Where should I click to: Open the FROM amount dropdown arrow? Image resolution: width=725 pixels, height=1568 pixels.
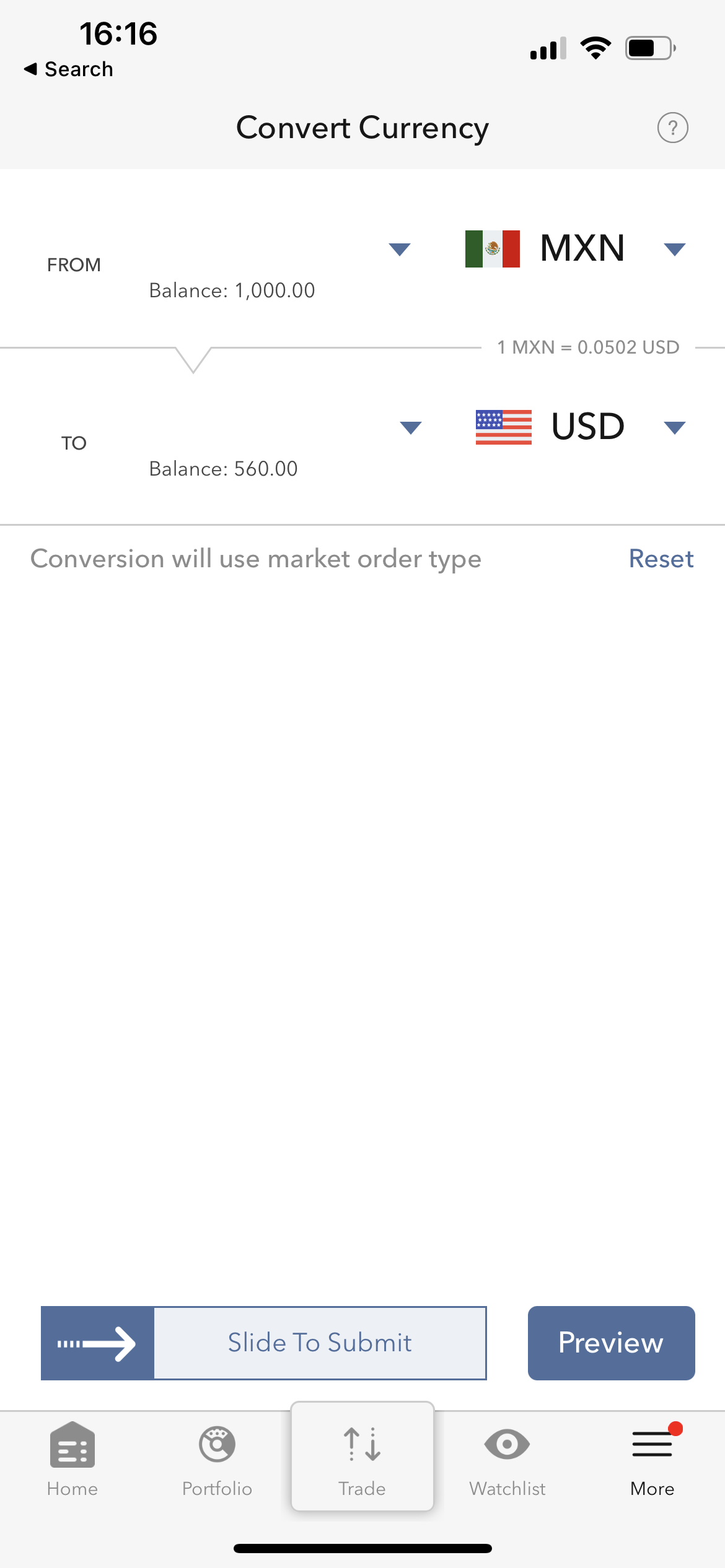pyautogui.click(x=400, y=249)
